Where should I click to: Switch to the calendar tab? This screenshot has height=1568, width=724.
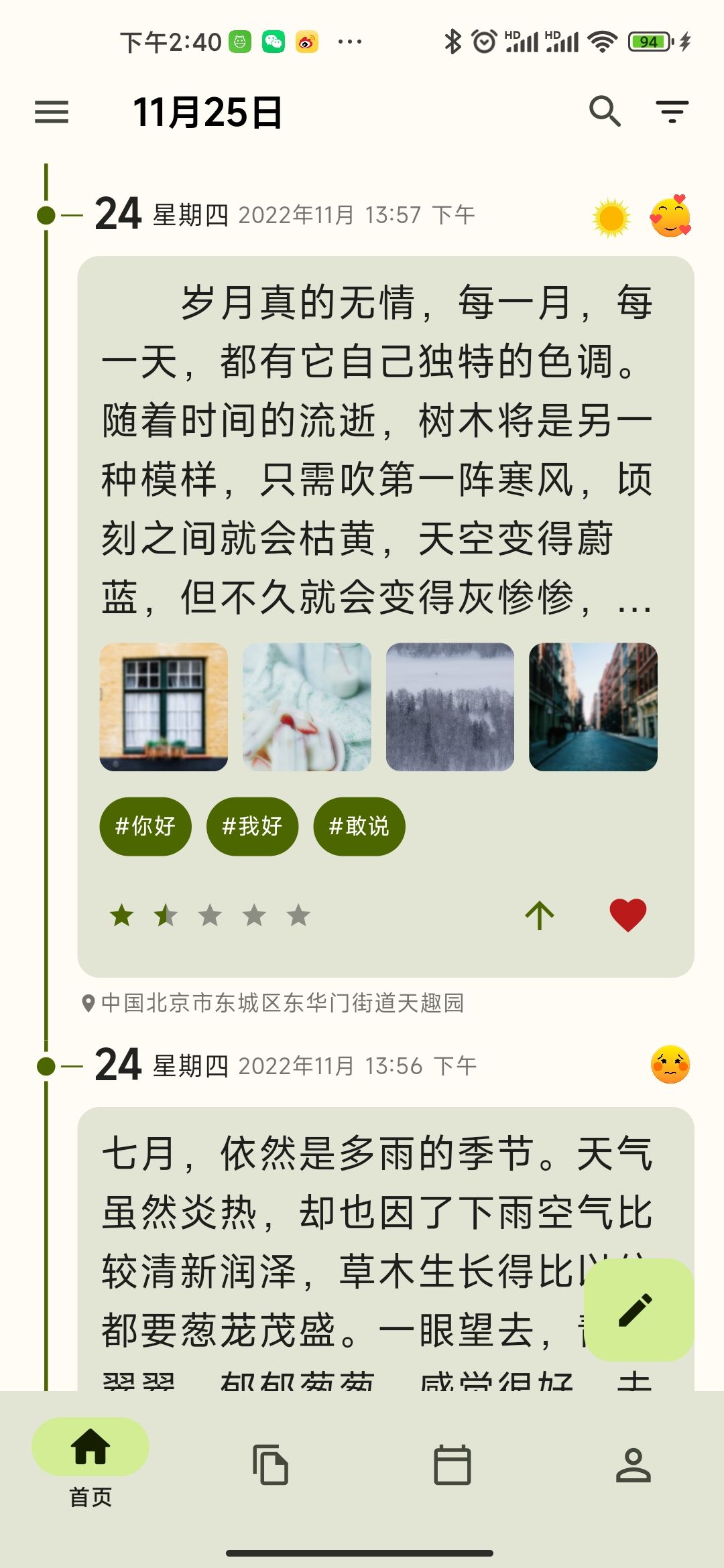point(452,1465)
